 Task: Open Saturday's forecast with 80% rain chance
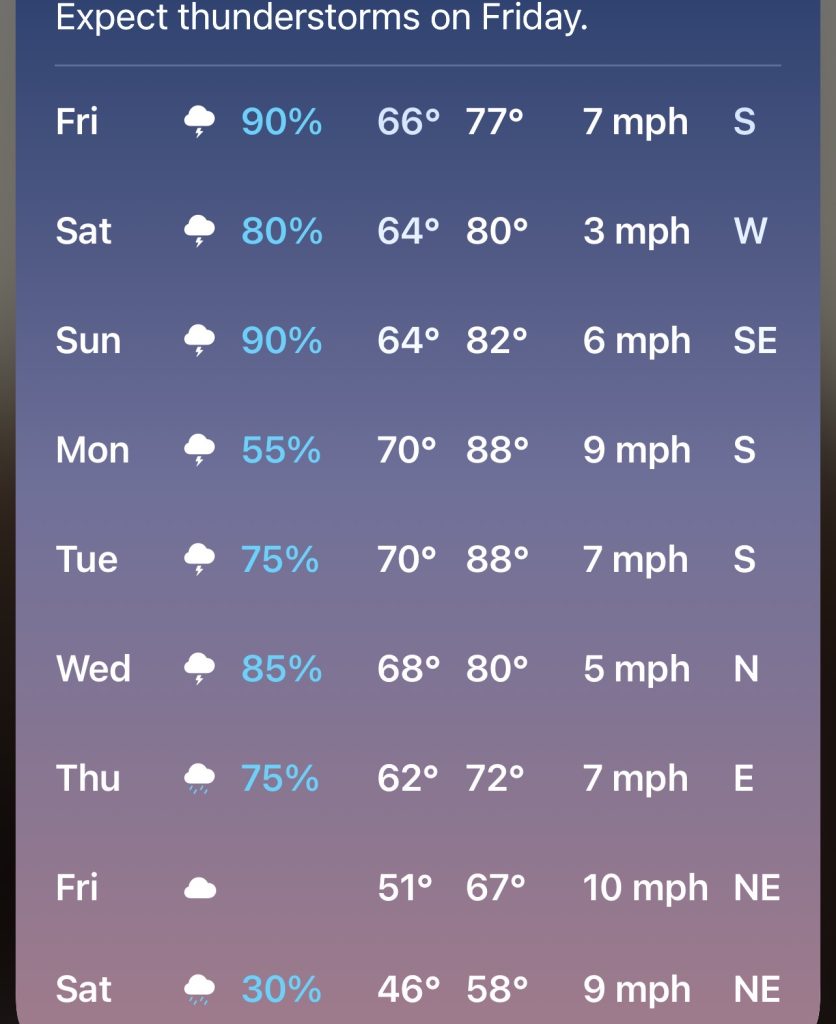click(x=418, y=231)
